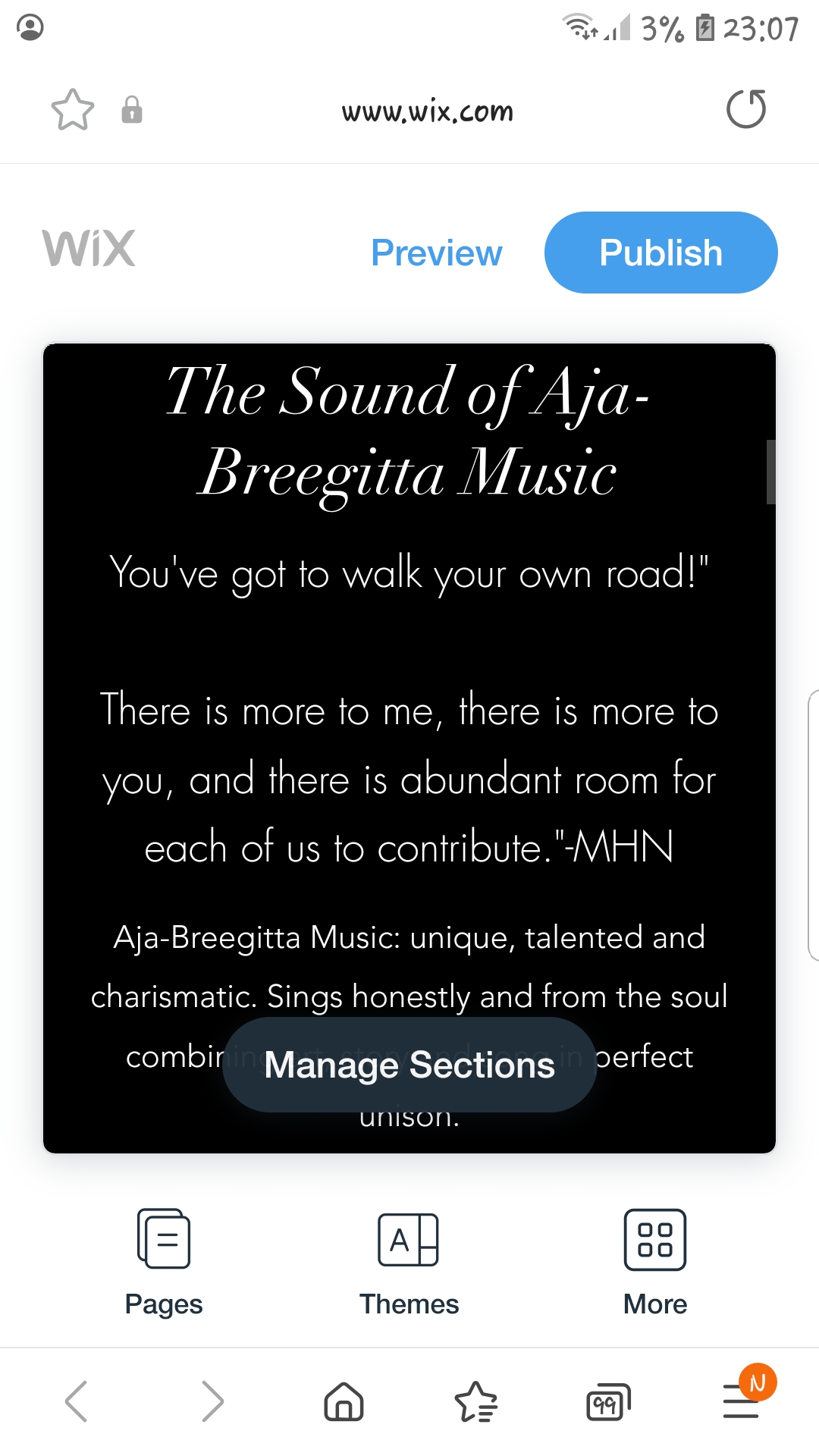This screenshot has width=819, height=1456.
Task: Reload the page
Action: pos(746,109)
